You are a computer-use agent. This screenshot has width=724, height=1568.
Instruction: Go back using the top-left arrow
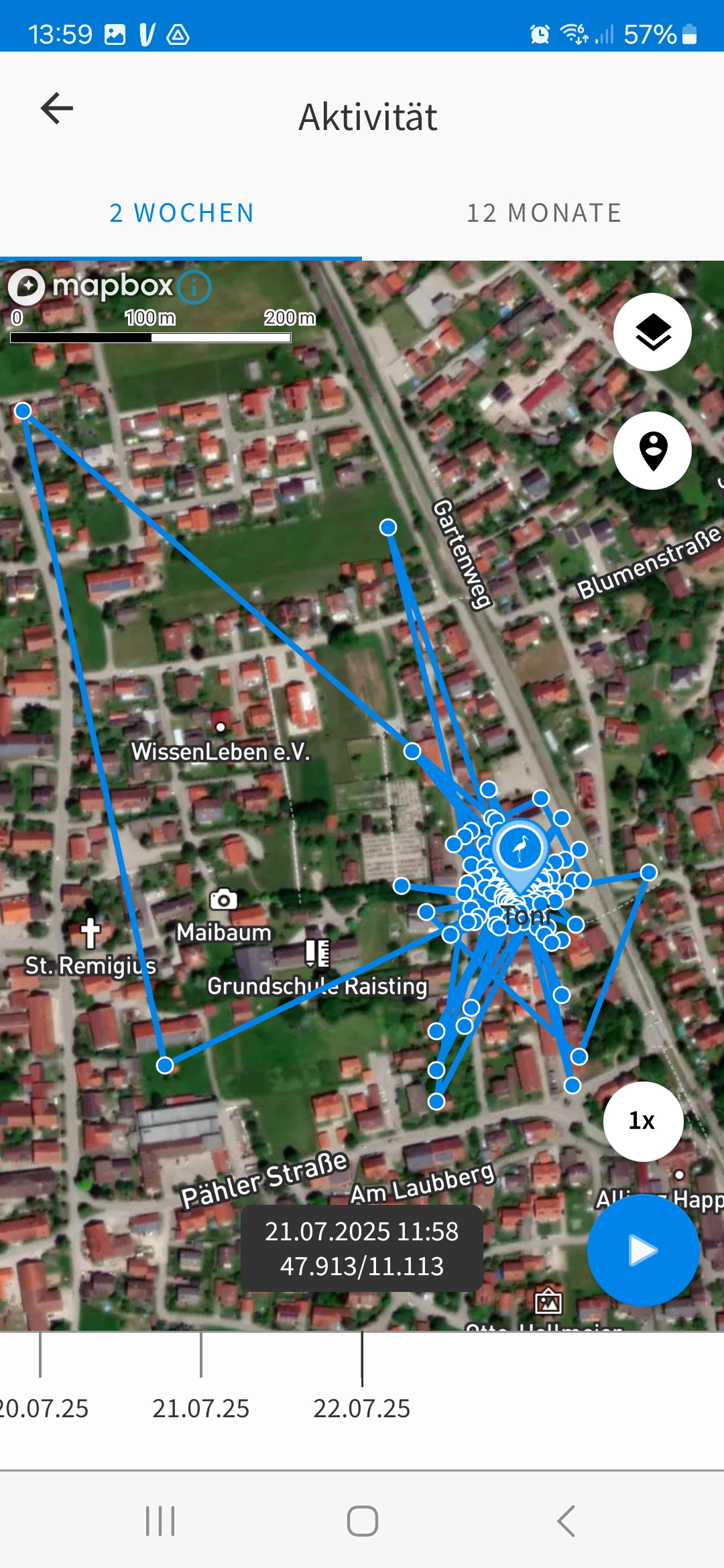click(x=56, y=109)
